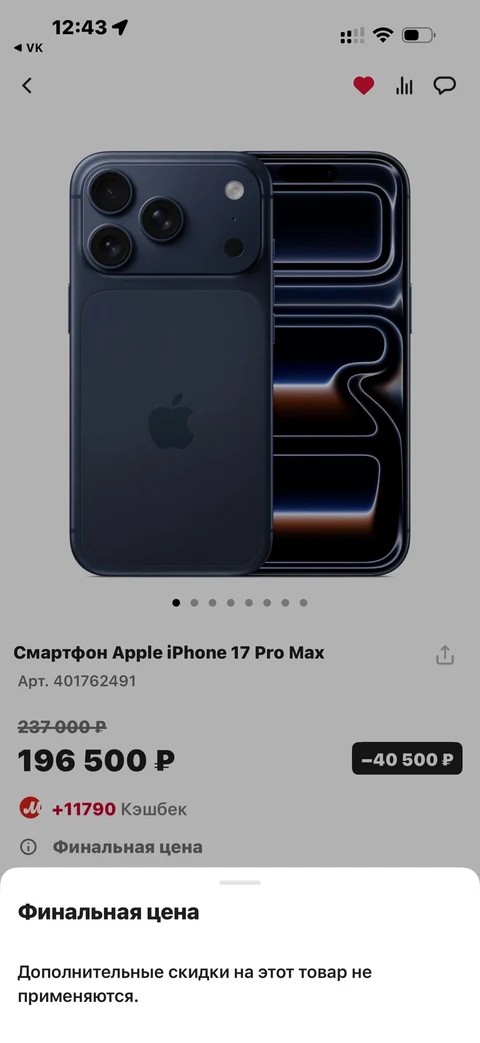480x1043 pixels.
Task: Go back using the top-left arrow
Action: coord(27,86)
